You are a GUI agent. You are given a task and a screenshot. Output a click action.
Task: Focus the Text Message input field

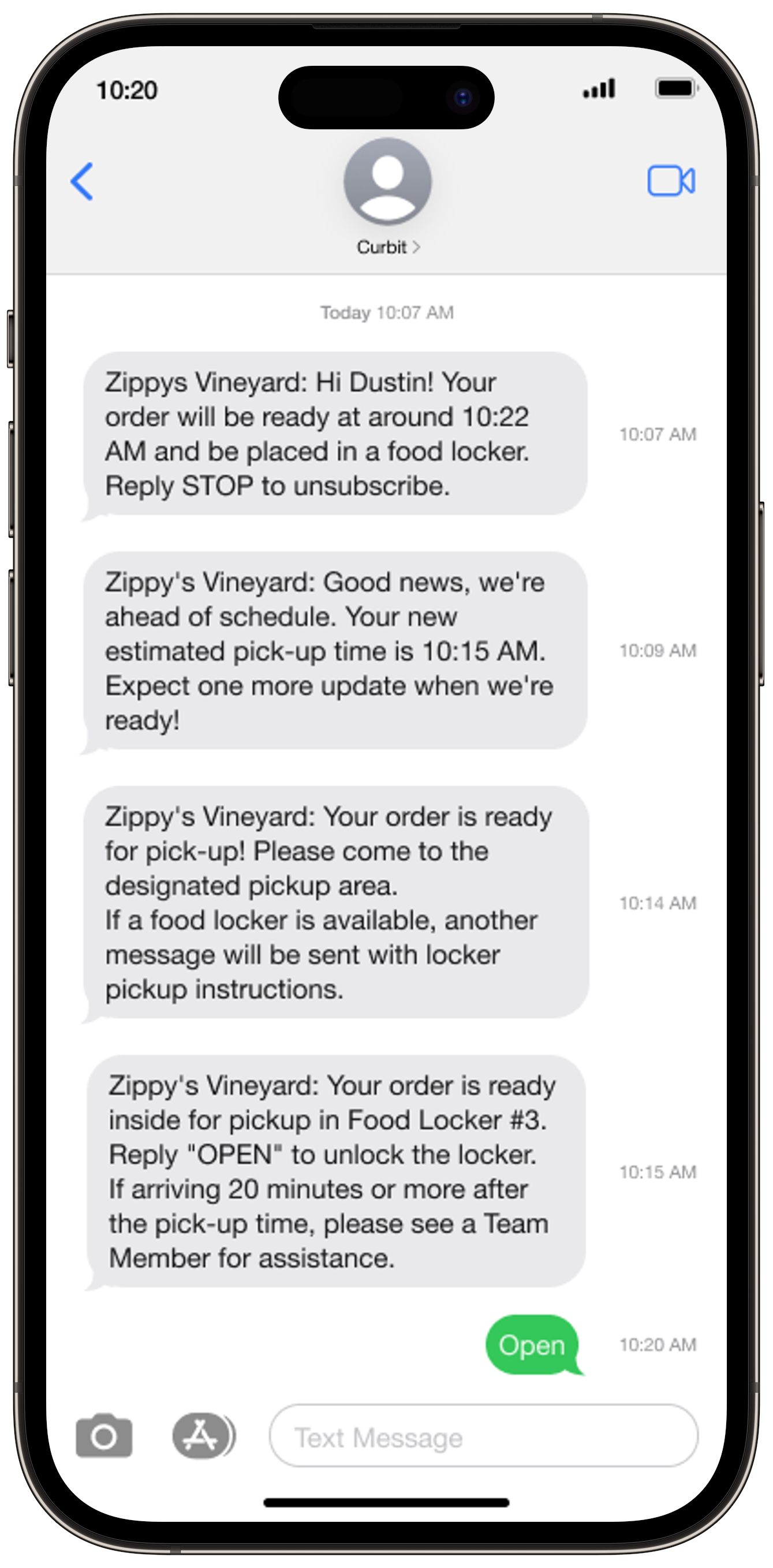(484, 1436)
